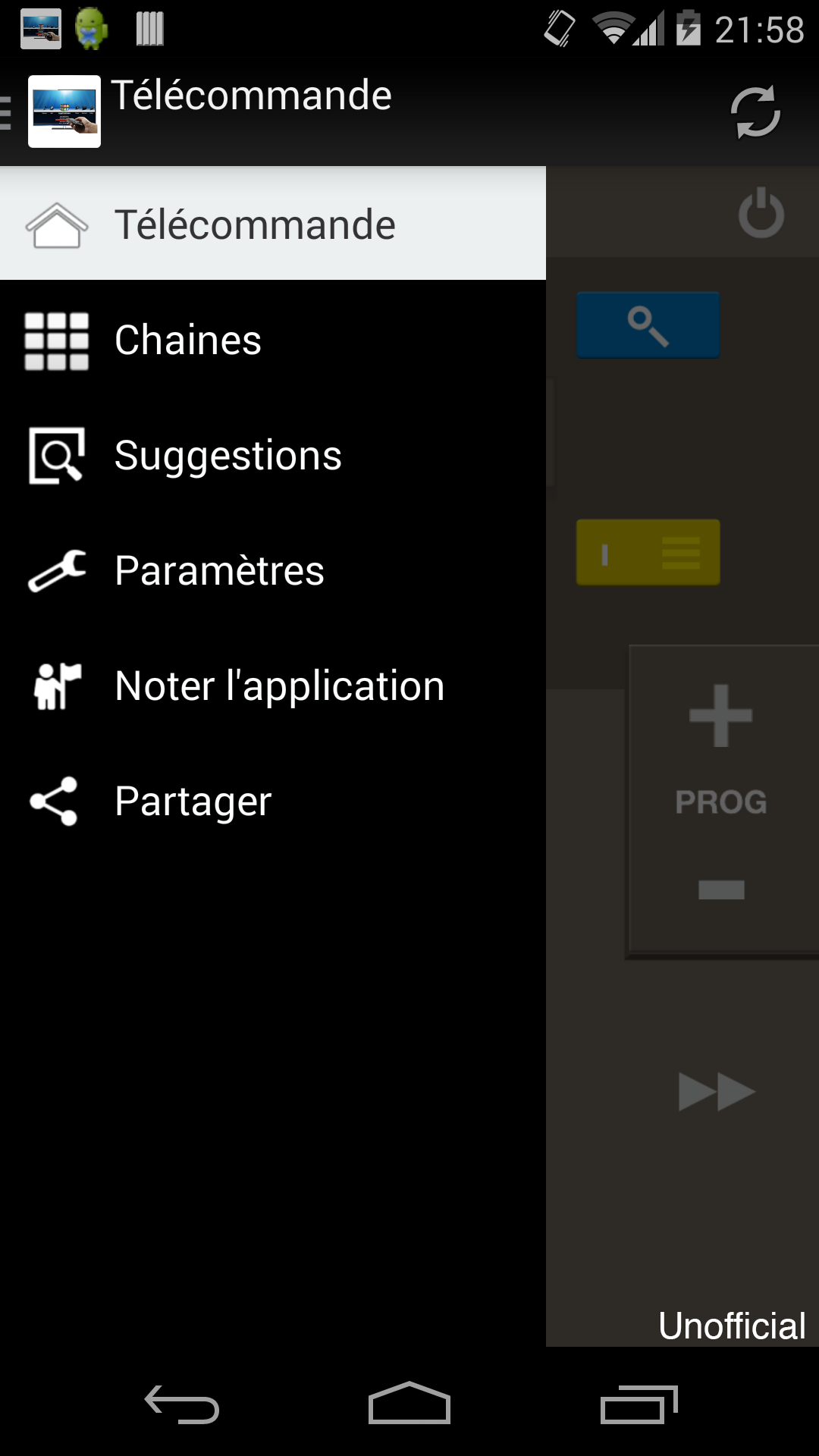The height and width of the screenshot is (1456, 819).
Task: Increase the channel with PROG plus
Action: [720, 715]
